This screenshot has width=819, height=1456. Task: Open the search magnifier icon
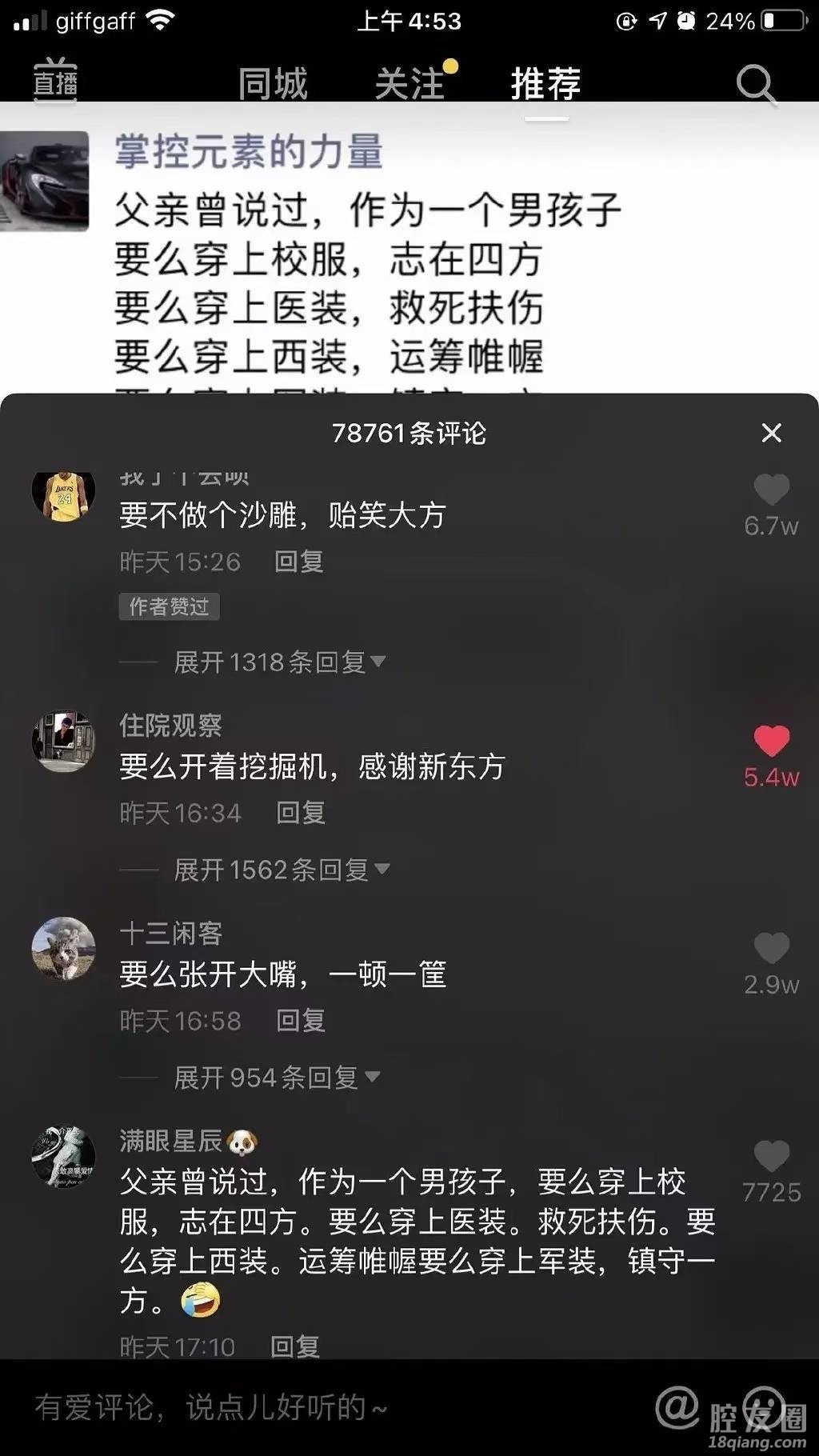point(755,83)
